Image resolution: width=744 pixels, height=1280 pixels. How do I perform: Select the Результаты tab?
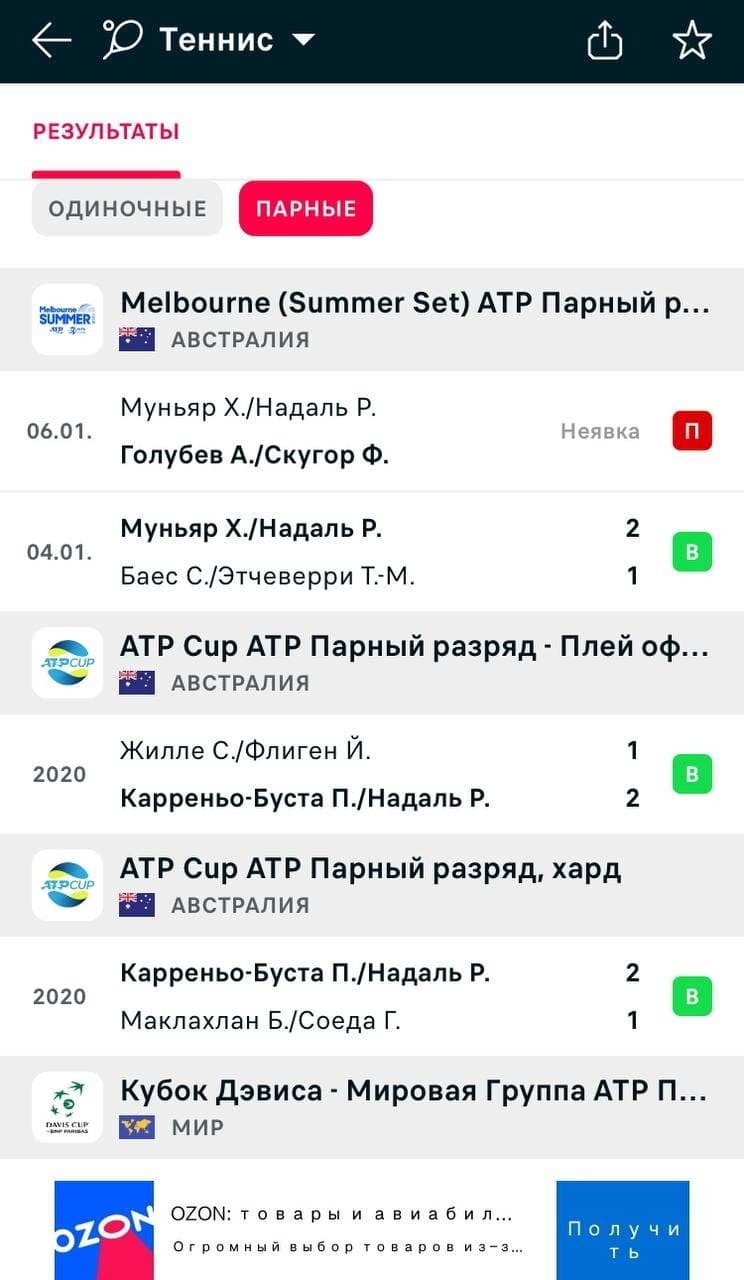tap(106, 131)
